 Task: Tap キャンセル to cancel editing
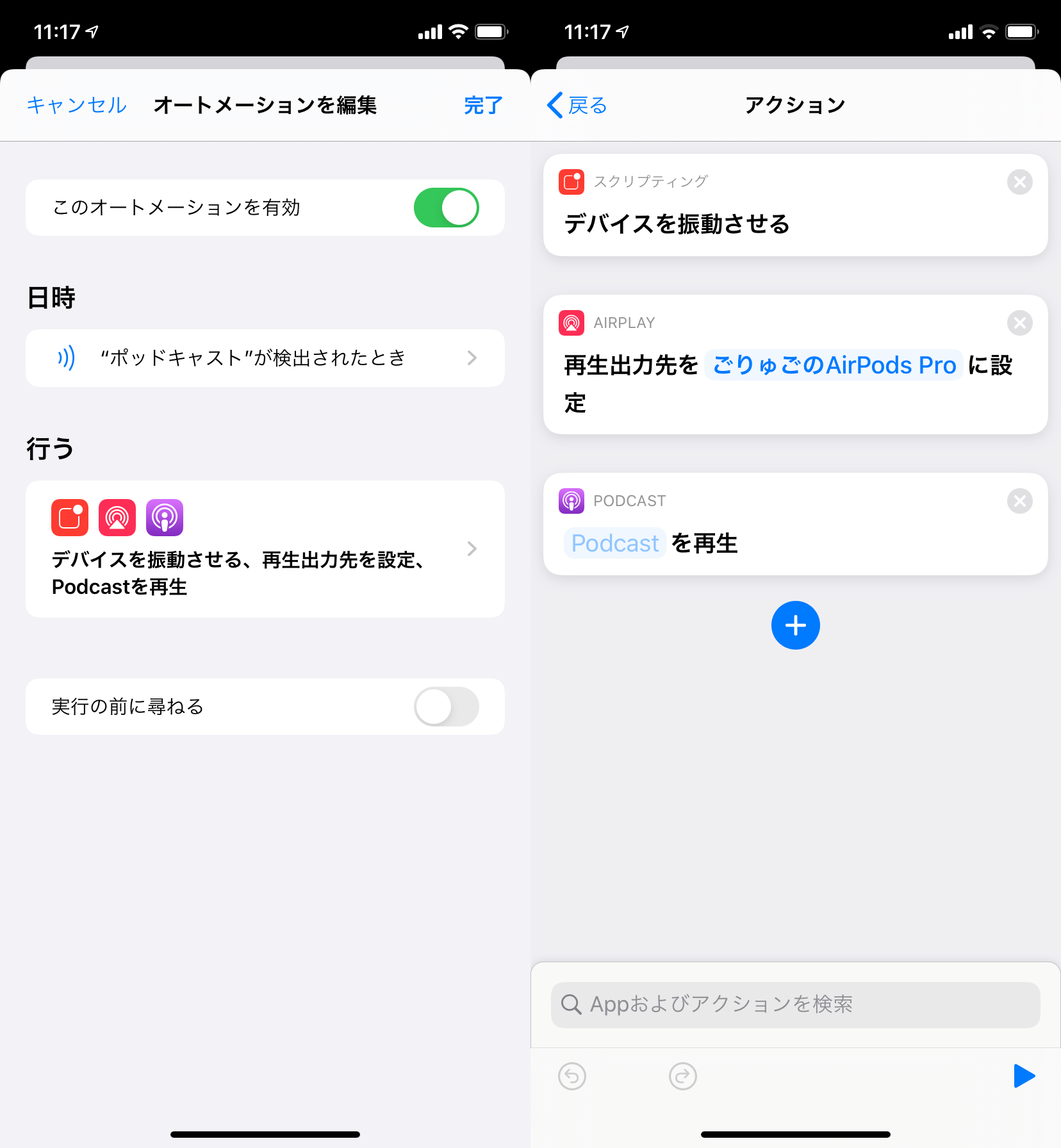[77, 105]
